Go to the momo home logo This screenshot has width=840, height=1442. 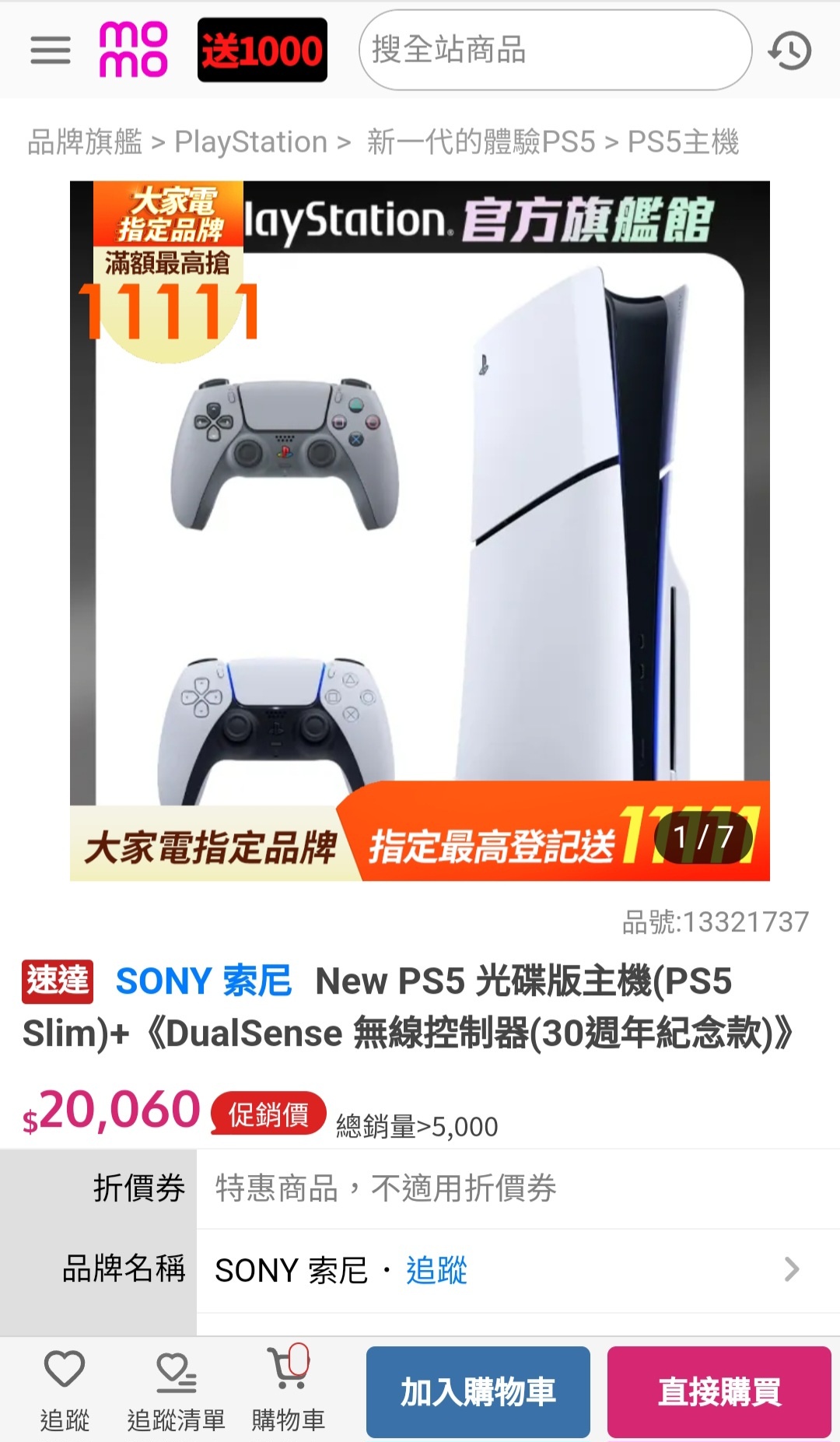point(133,50)
